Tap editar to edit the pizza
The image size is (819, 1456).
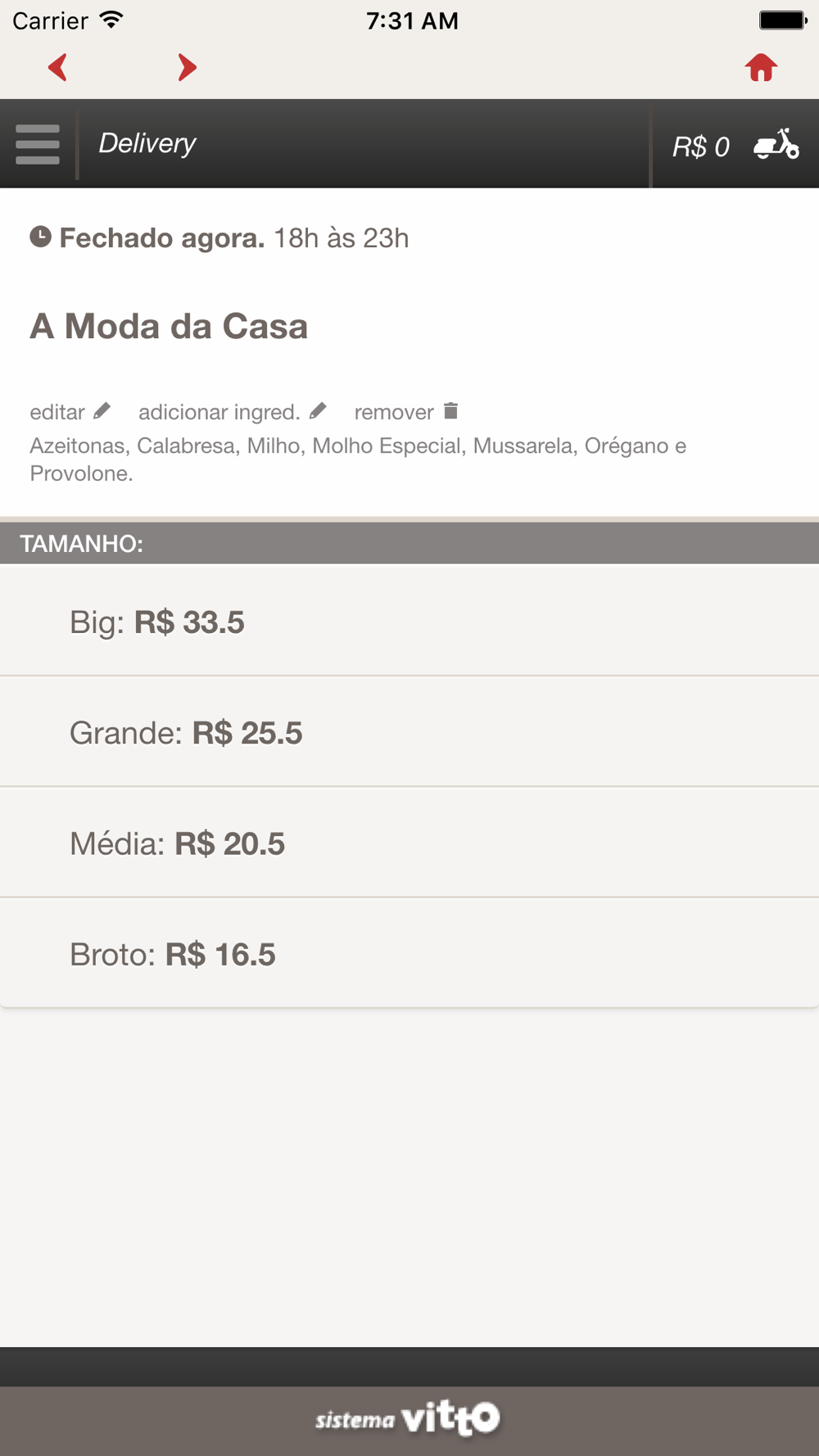70,412
